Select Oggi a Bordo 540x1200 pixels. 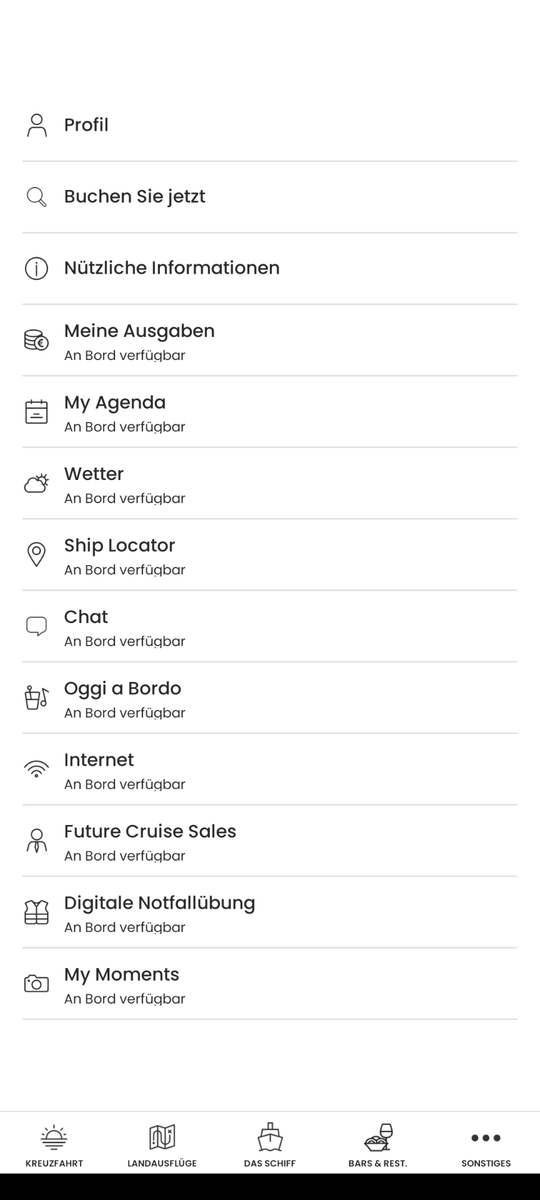point(270,698)
